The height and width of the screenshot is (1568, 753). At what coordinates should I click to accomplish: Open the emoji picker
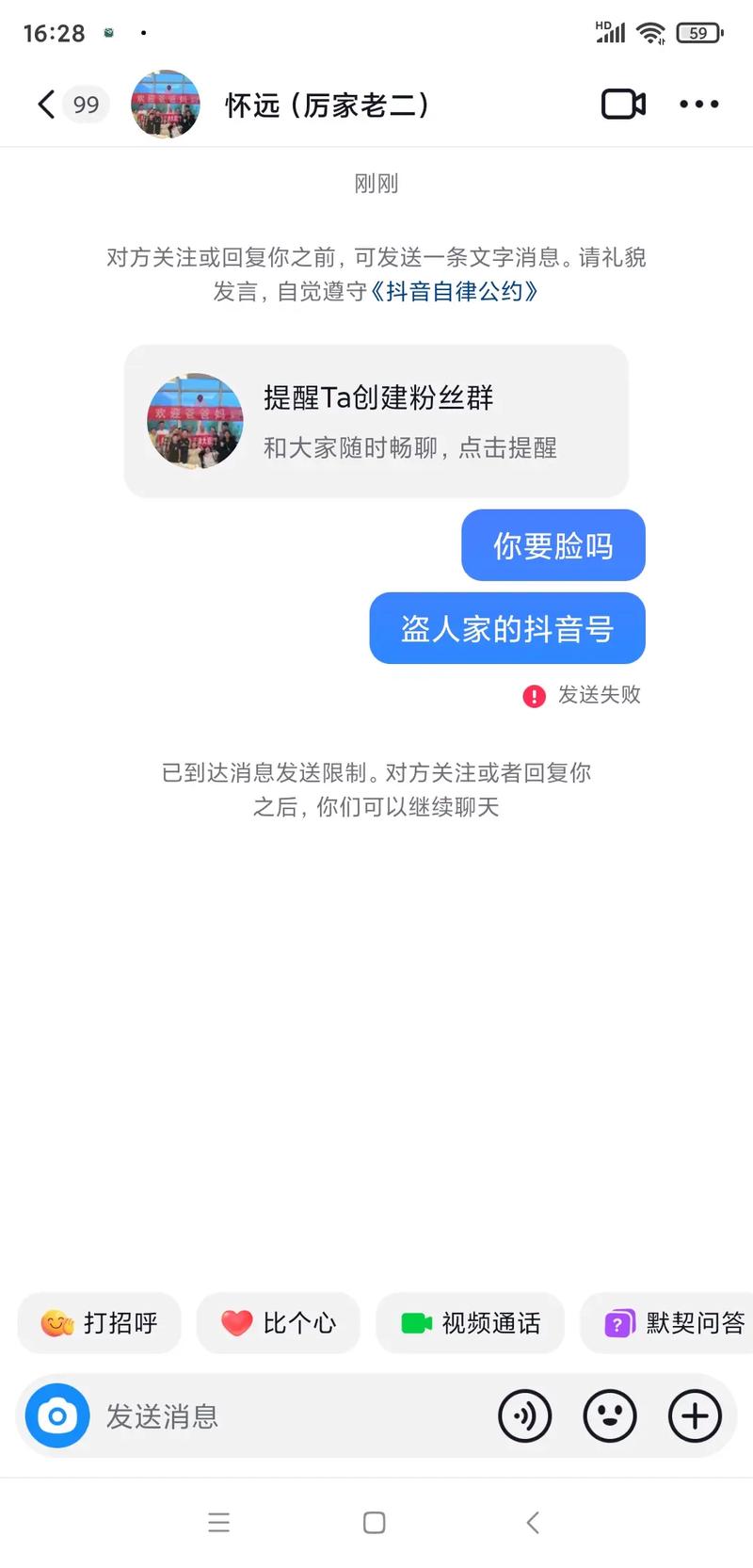pos(610,1415)
